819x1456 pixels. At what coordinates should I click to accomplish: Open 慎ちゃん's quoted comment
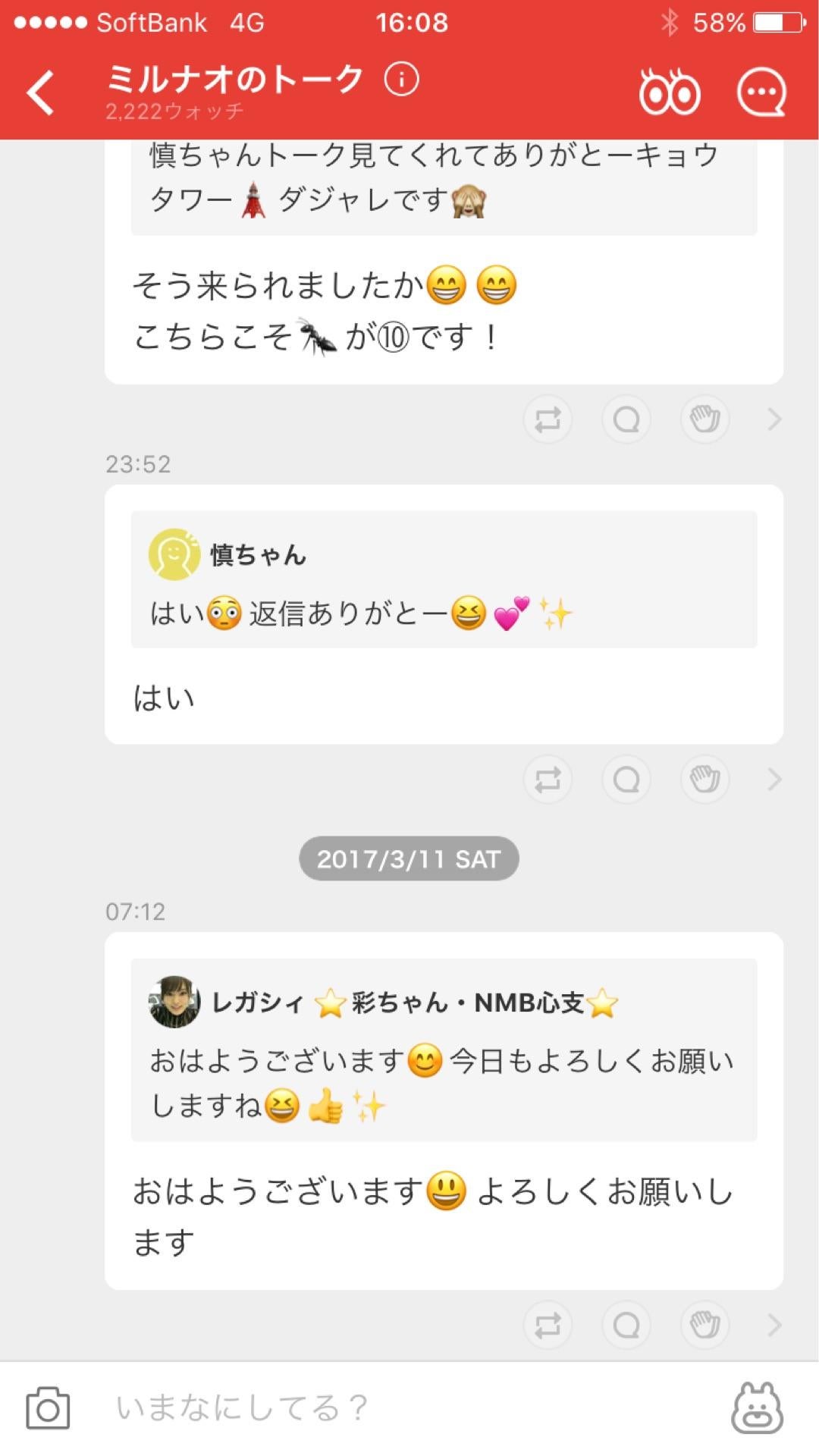coord(444,580)
